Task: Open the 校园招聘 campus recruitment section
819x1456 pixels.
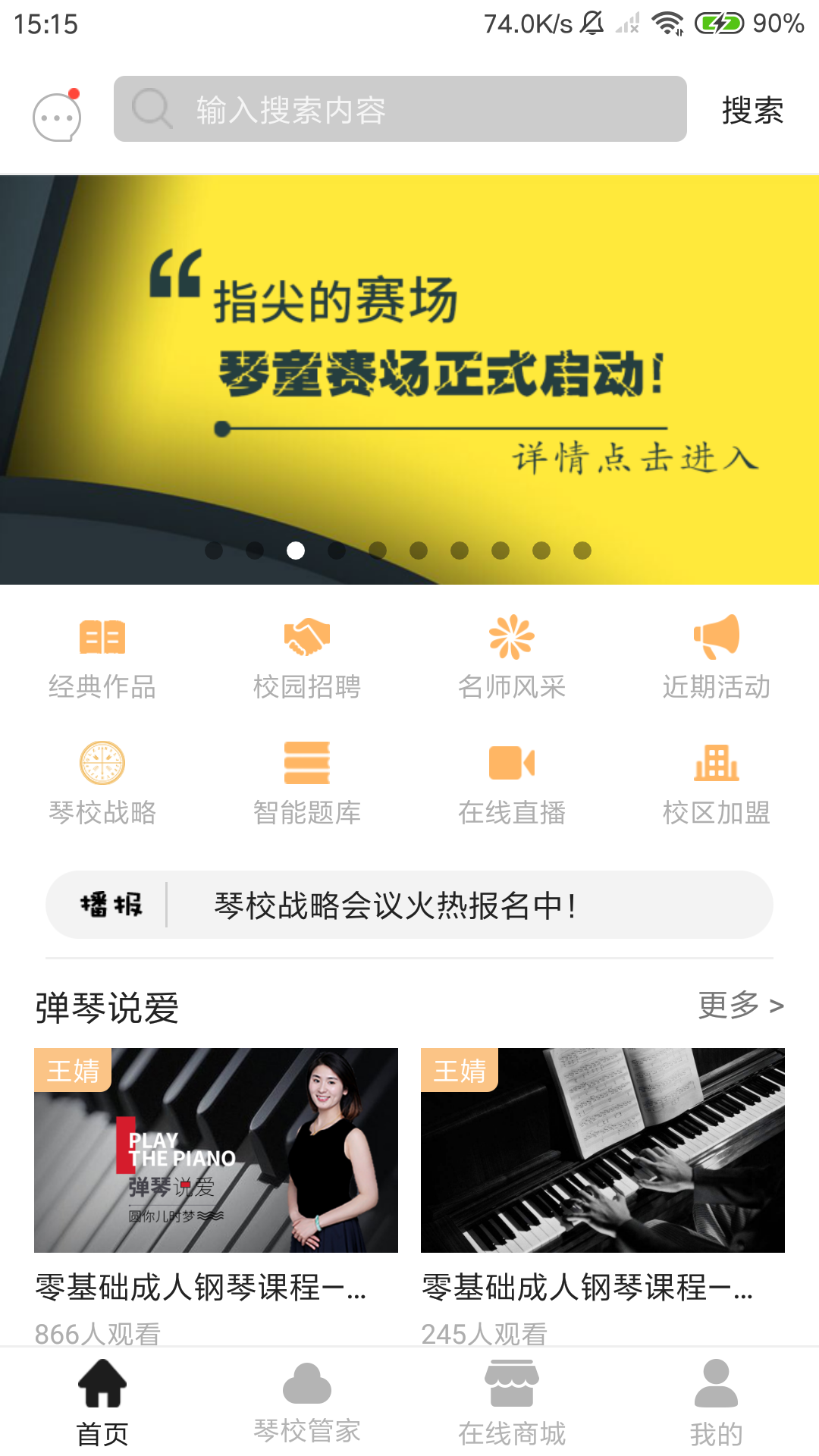Action: [307, 656]
